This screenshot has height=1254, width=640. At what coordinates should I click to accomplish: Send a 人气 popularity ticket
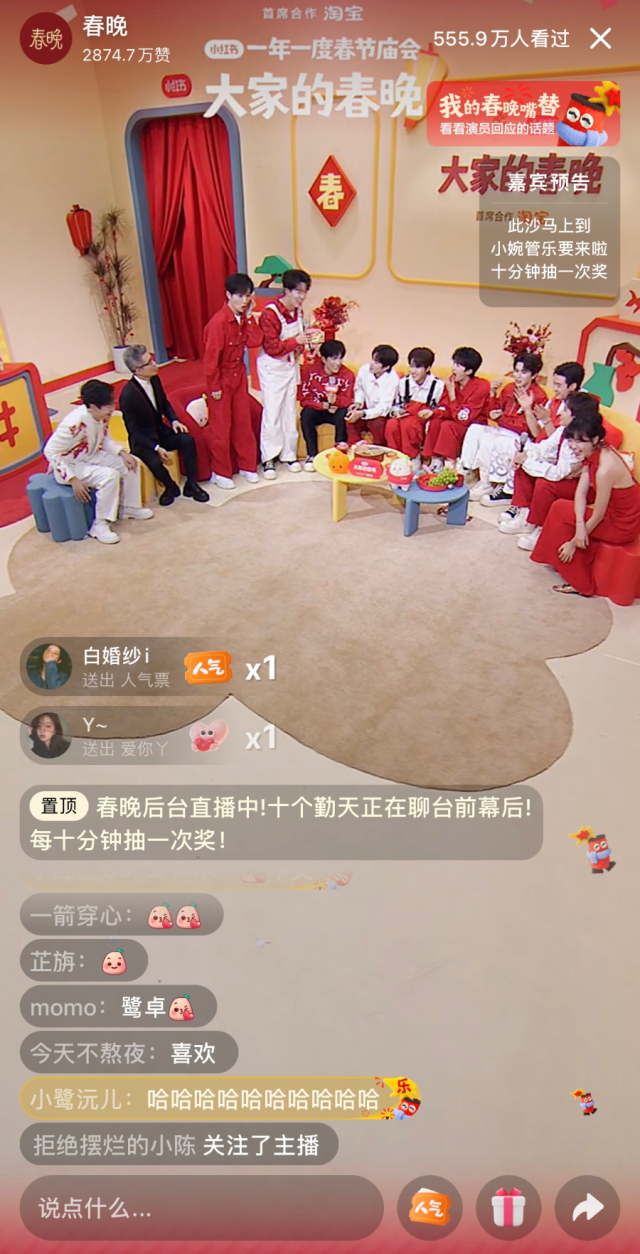point(429,1208)
